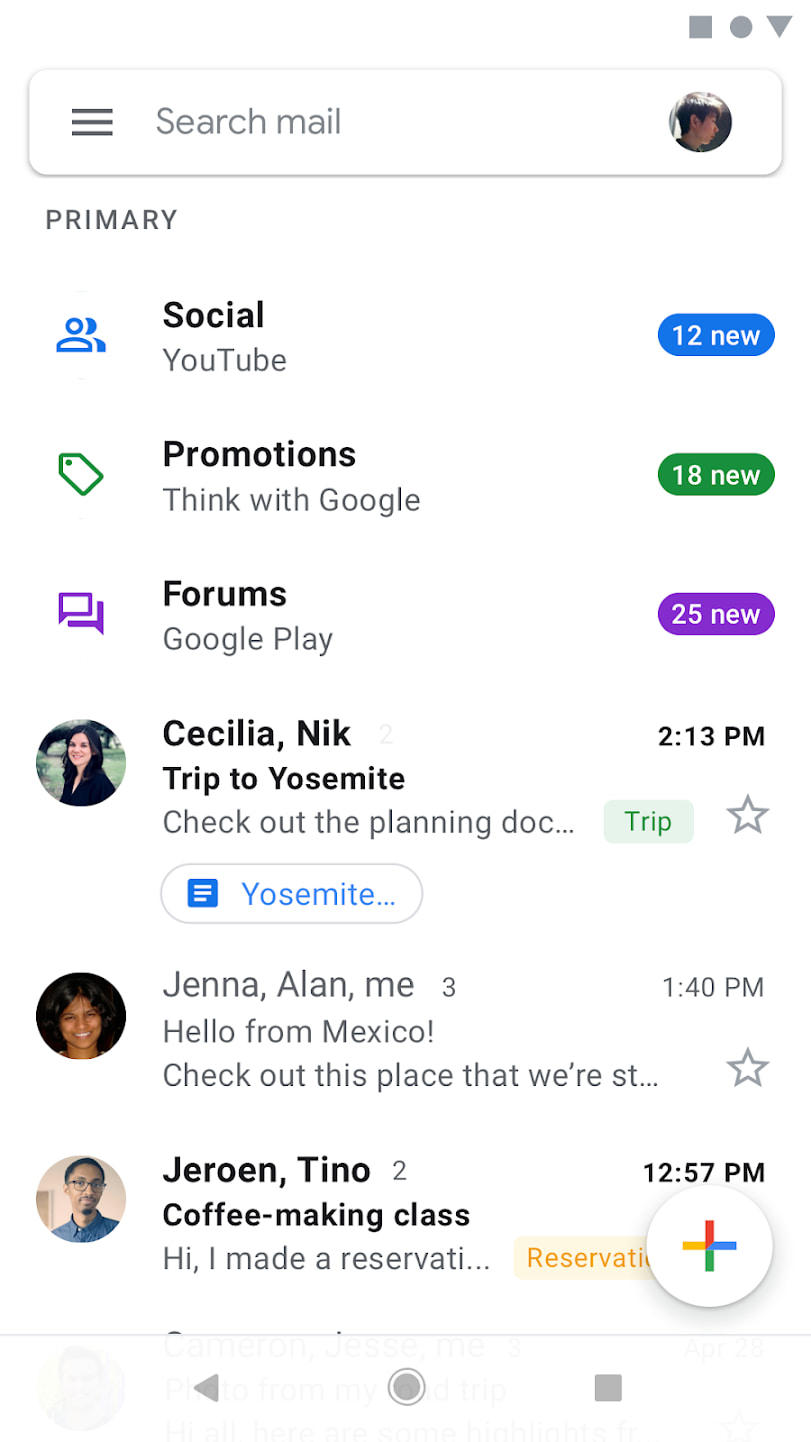Star the Hello from Mexico email
This screenshot has width=811, height=1442.
coord(748,1068)
